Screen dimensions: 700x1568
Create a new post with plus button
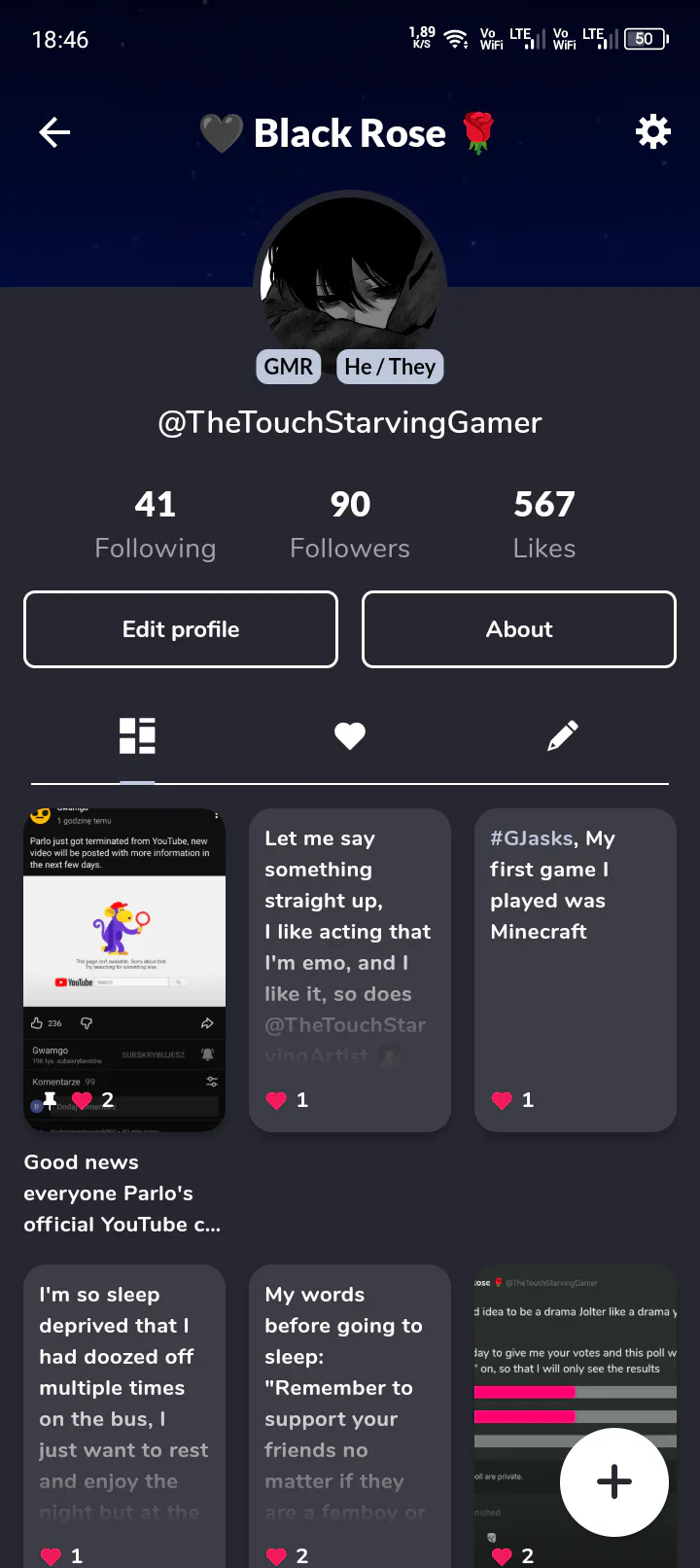(x=614, y=1481)
